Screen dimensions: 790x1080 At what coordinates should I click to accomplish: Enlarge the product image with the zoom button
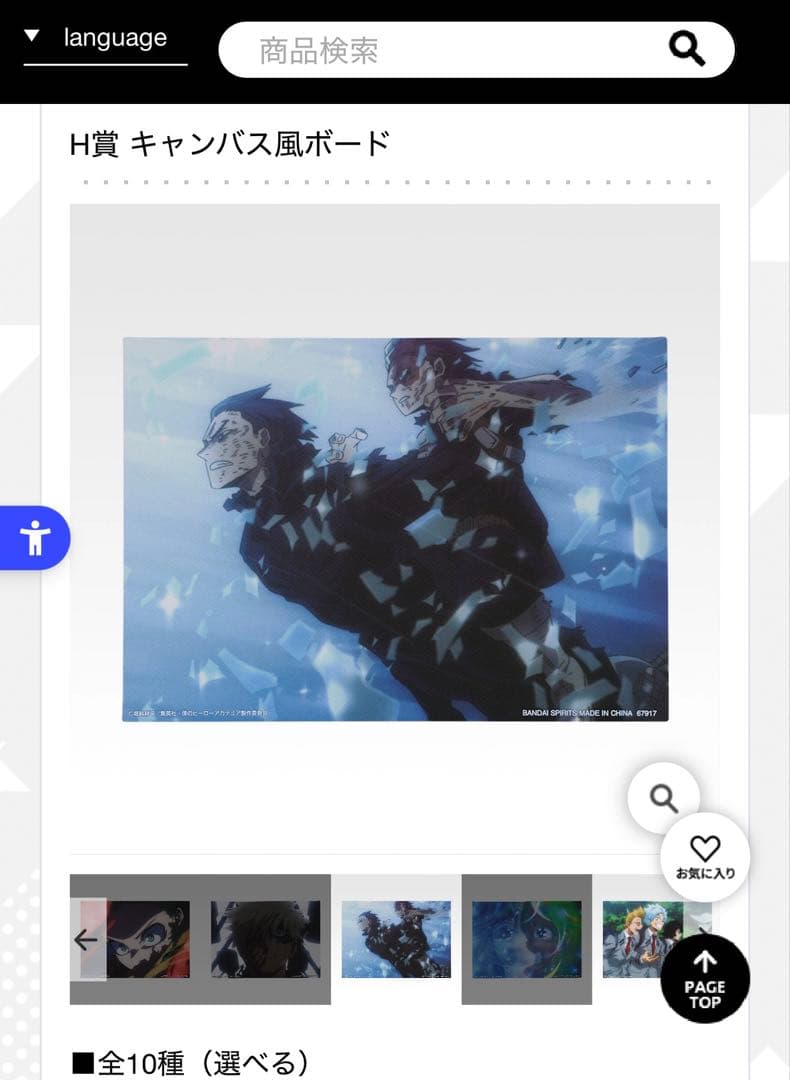(x=663, y=797)
